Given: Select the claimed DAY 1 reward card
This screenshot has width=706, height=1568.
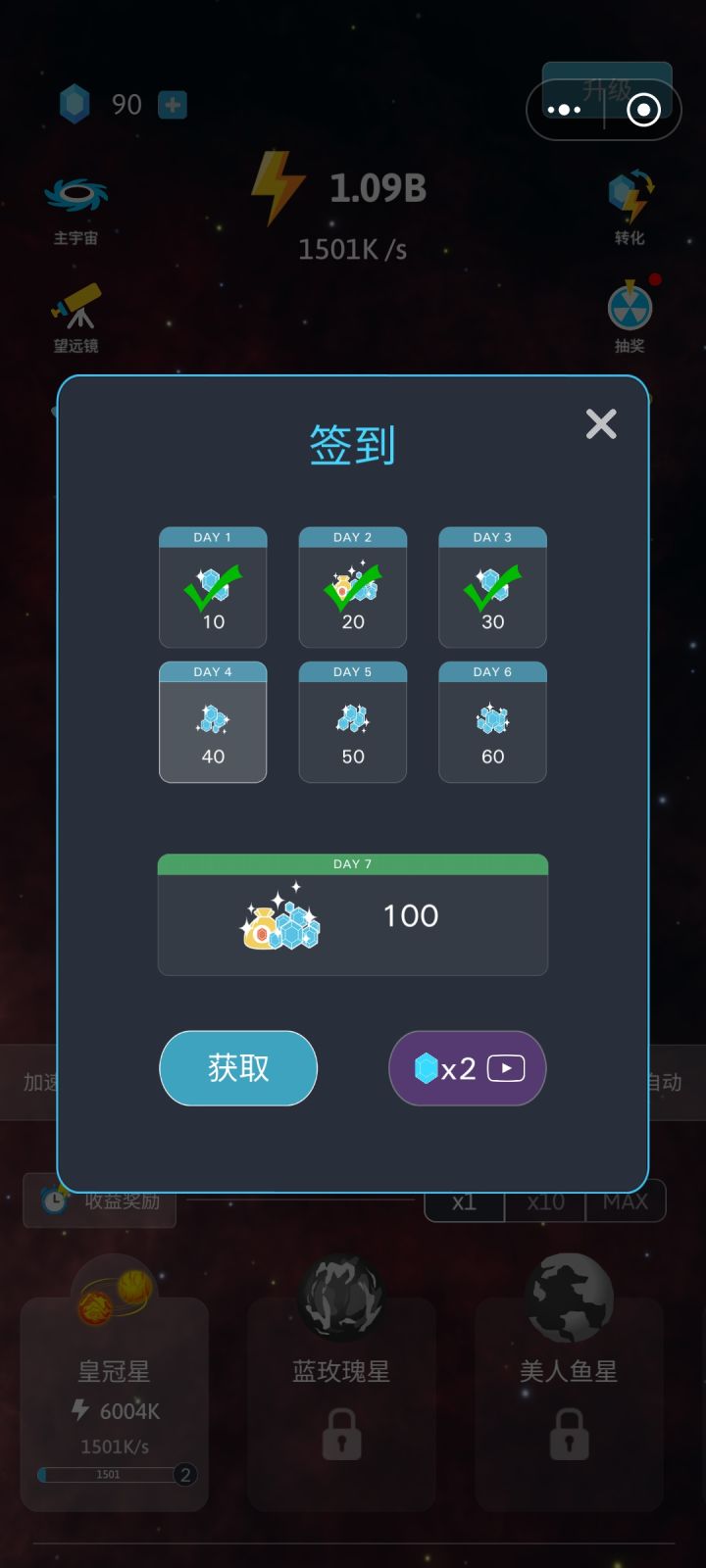Looking at the screenshot, I should (x=213, y=587).
